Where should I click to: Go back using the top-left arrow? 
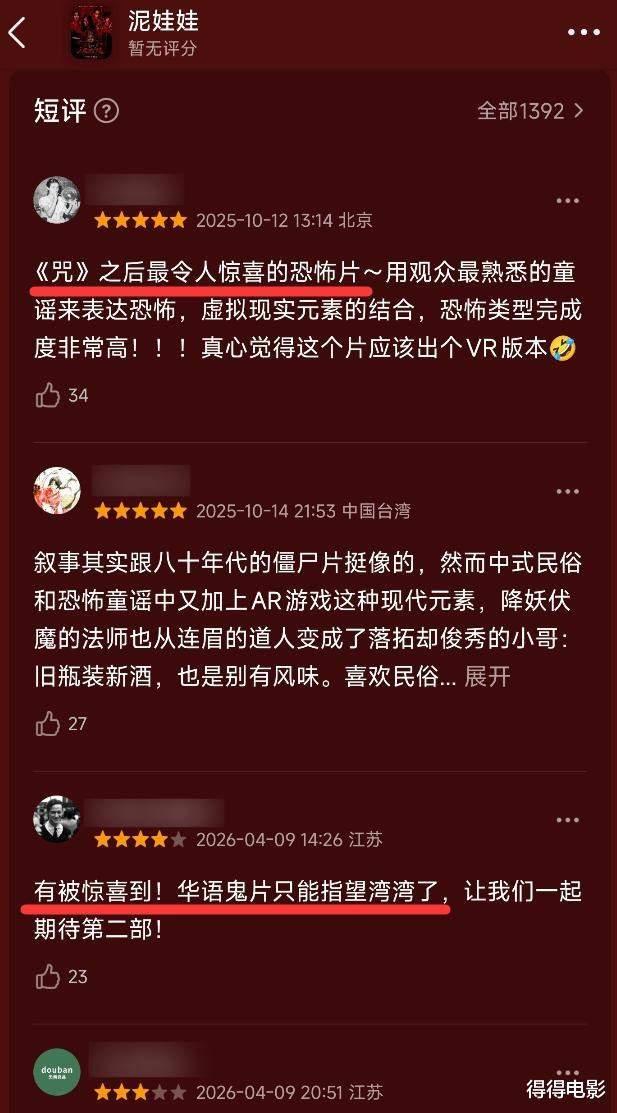click(x=17, y=33)
